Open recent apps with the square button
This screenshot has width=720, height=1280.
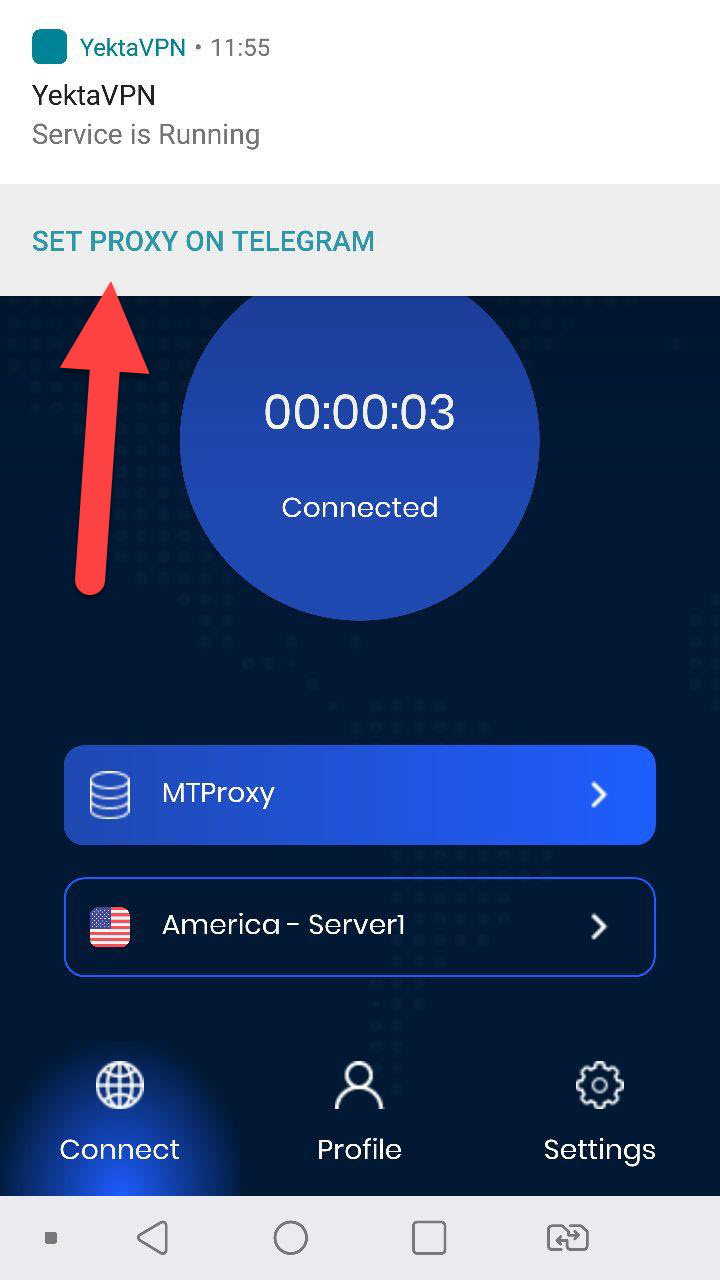click(x=429, y=1238)
